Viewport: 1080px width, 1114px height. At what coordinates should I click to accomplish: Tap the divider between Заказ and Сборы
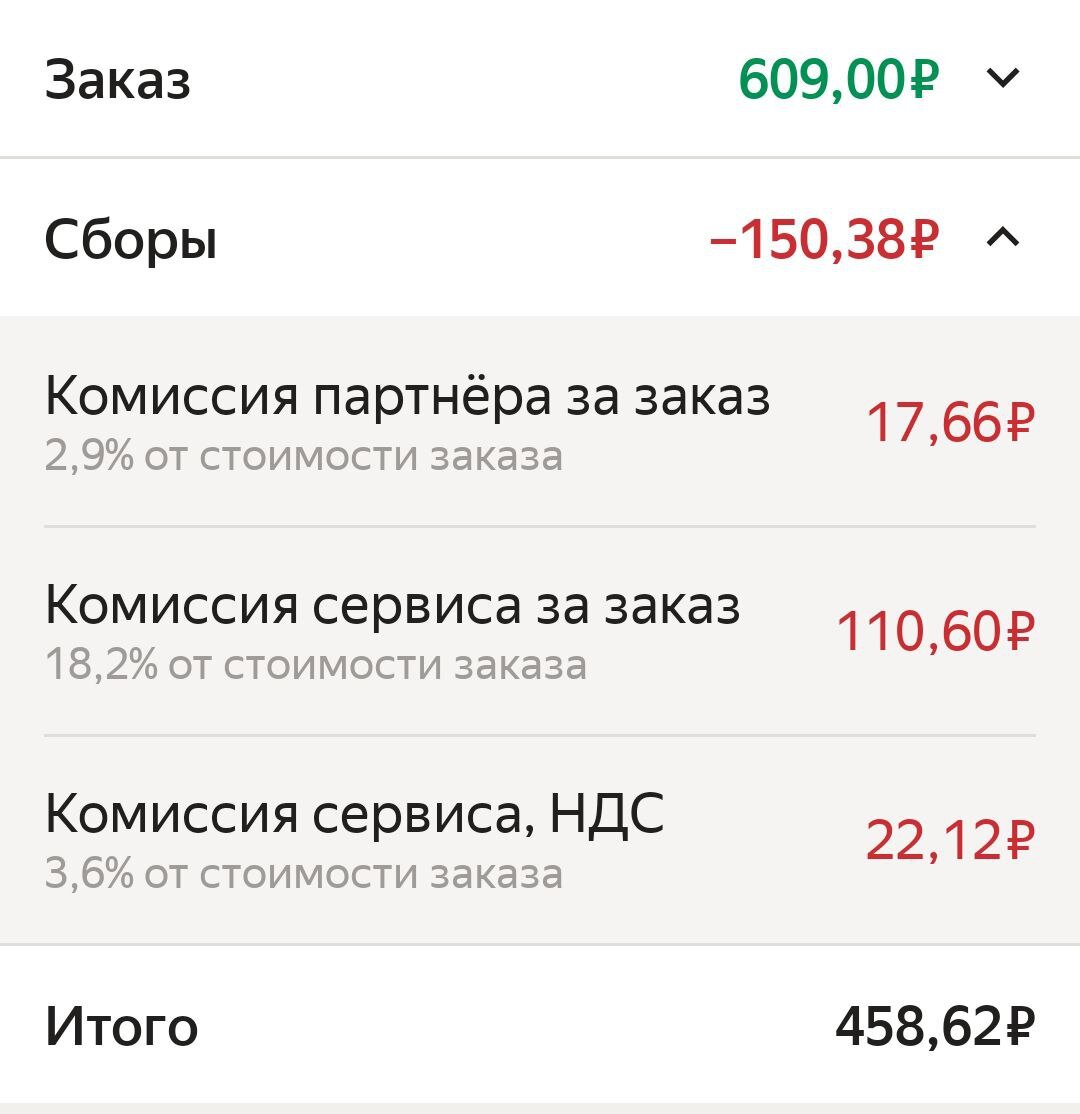coord(540,156)
